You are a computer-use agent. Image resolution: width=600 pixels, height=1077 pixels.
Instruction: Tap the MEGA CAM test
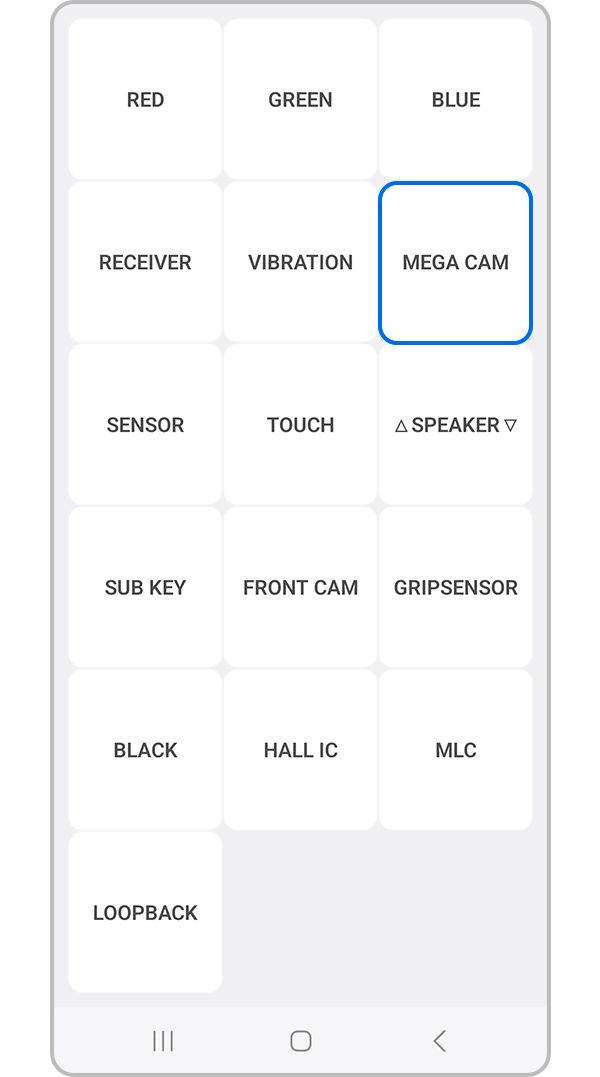click(455, 262)
